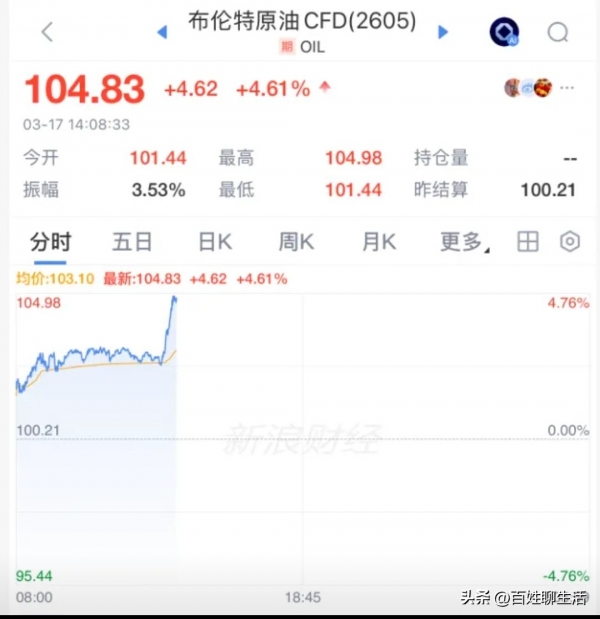Screen dimensions: 600x619
Task: Switch to the next contract with right arrow
Action: (443, 33)
